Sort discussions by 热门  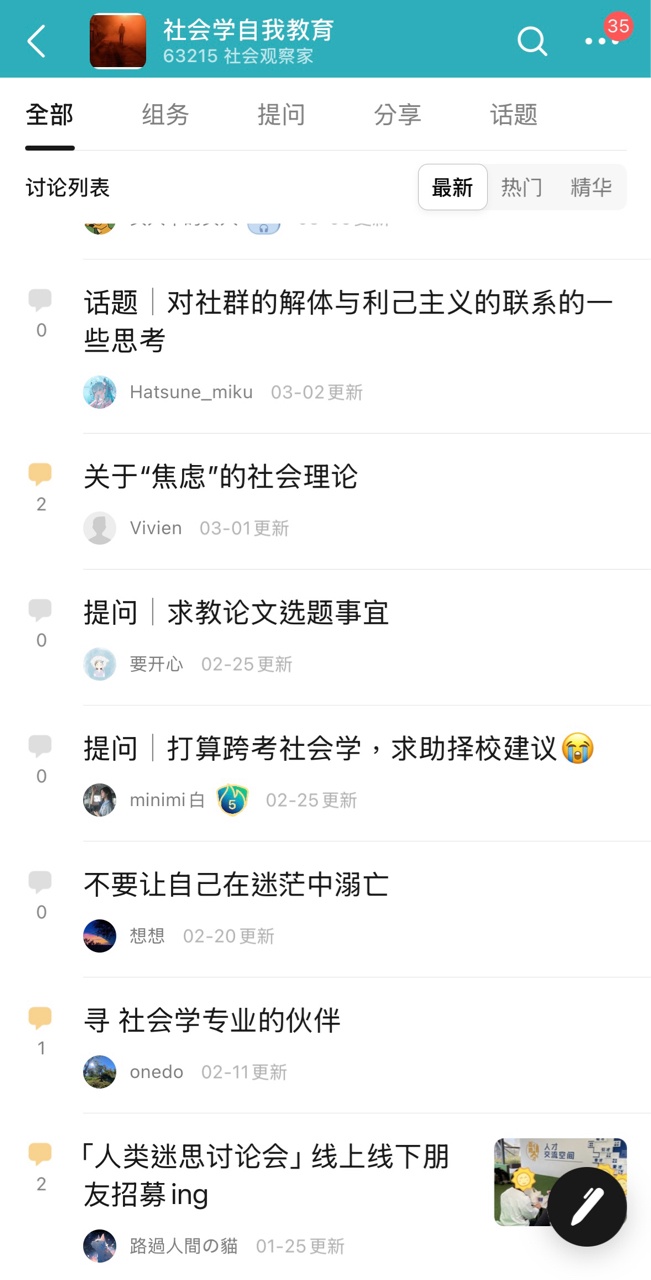coord(521,188)
